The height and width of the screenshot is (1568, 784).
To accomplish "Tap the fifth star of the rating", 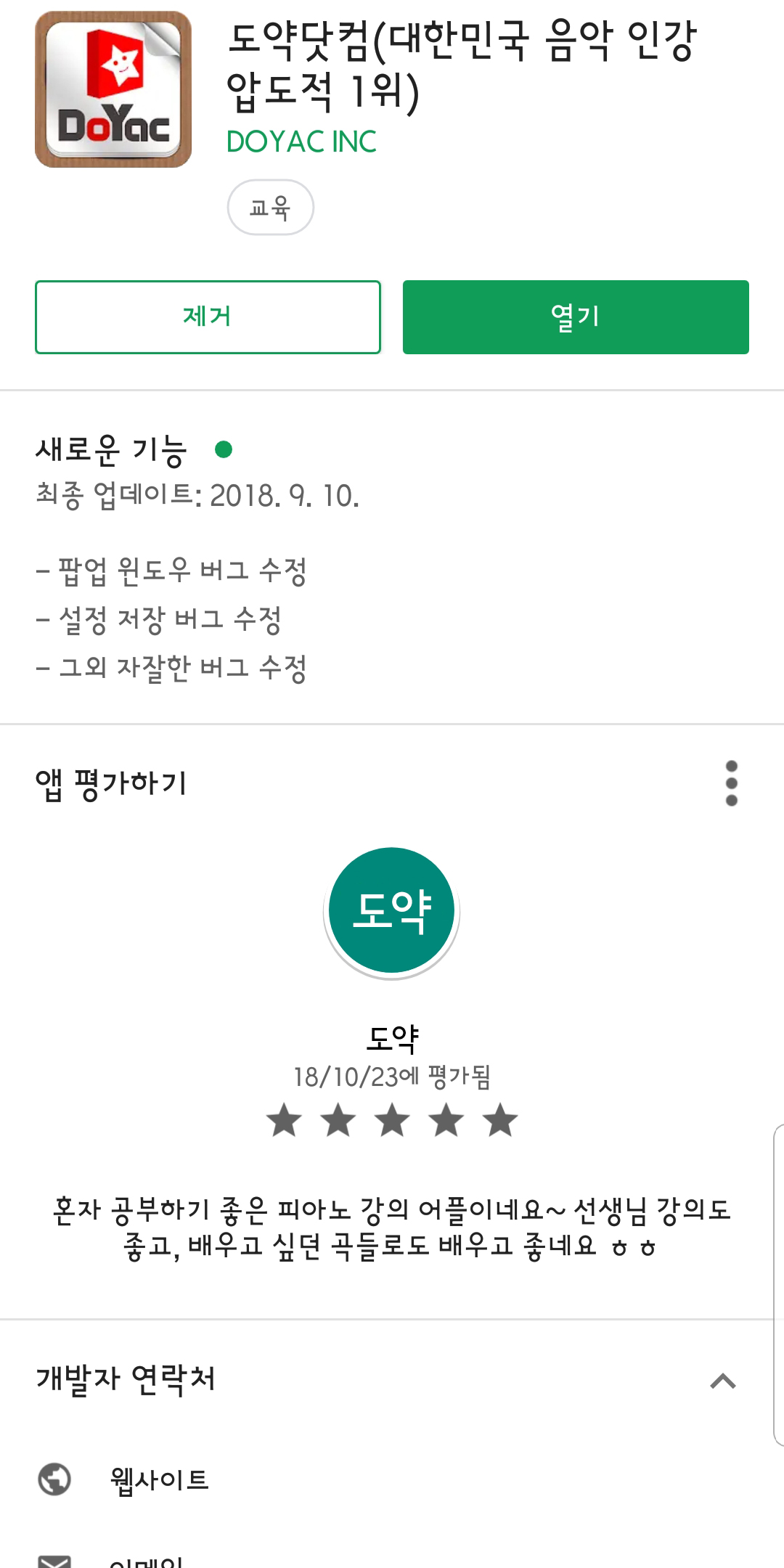I will tap(500, 1120).
